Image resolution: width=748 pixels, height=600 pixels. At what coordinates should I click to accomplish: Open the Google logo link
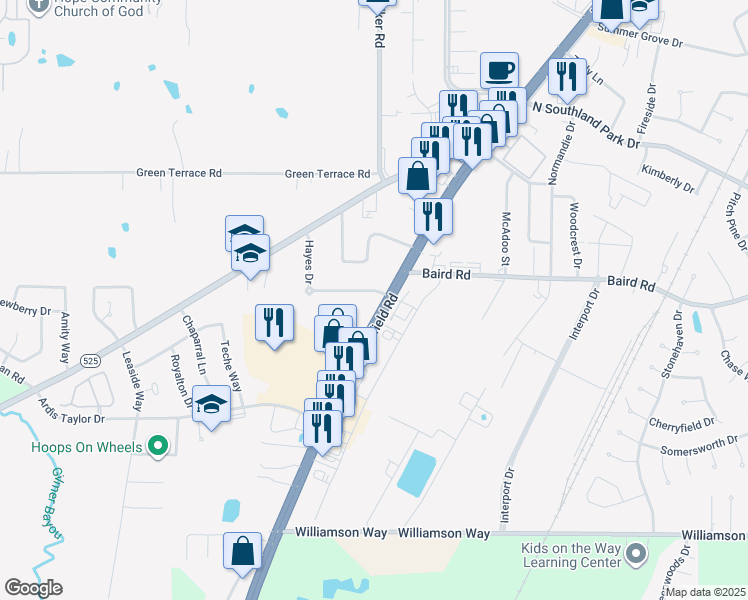coord(33,588)
